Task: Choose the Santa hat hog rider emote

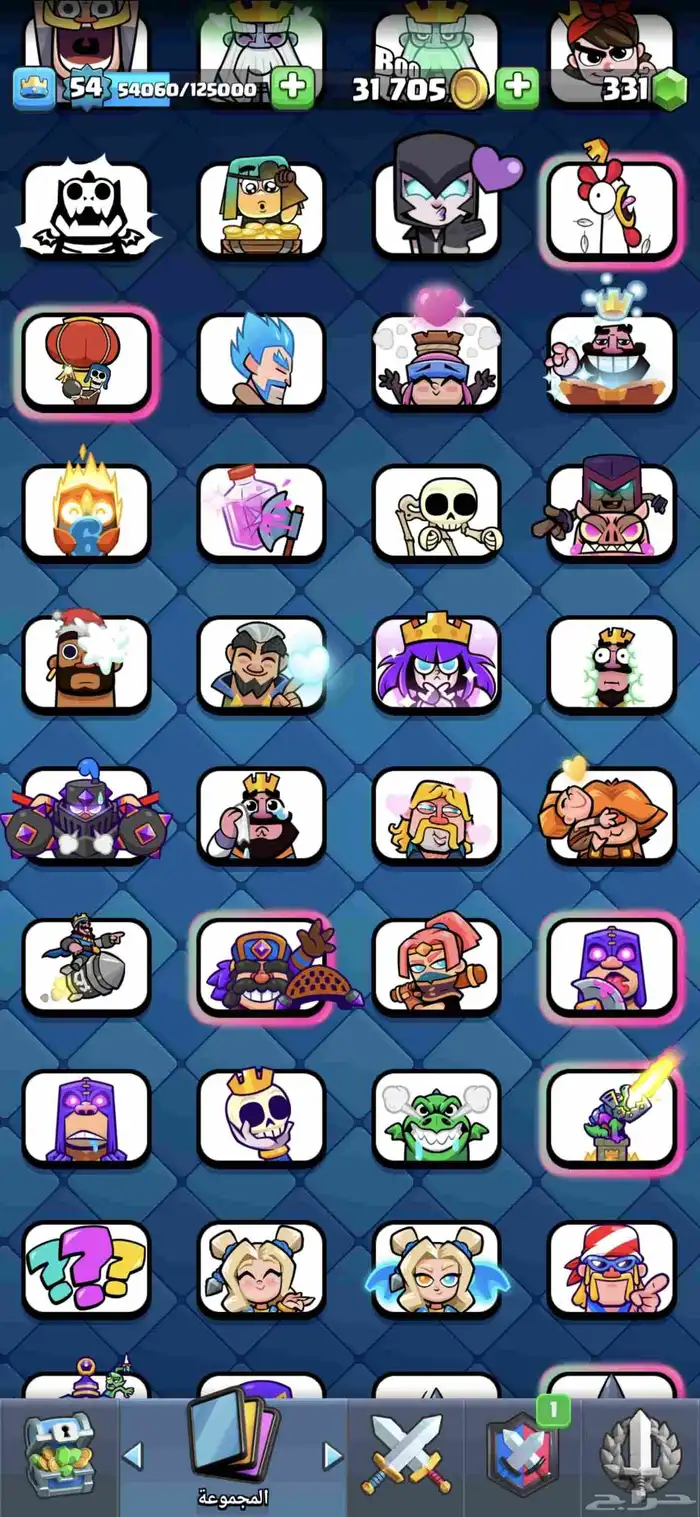Action: click(86, 664)
